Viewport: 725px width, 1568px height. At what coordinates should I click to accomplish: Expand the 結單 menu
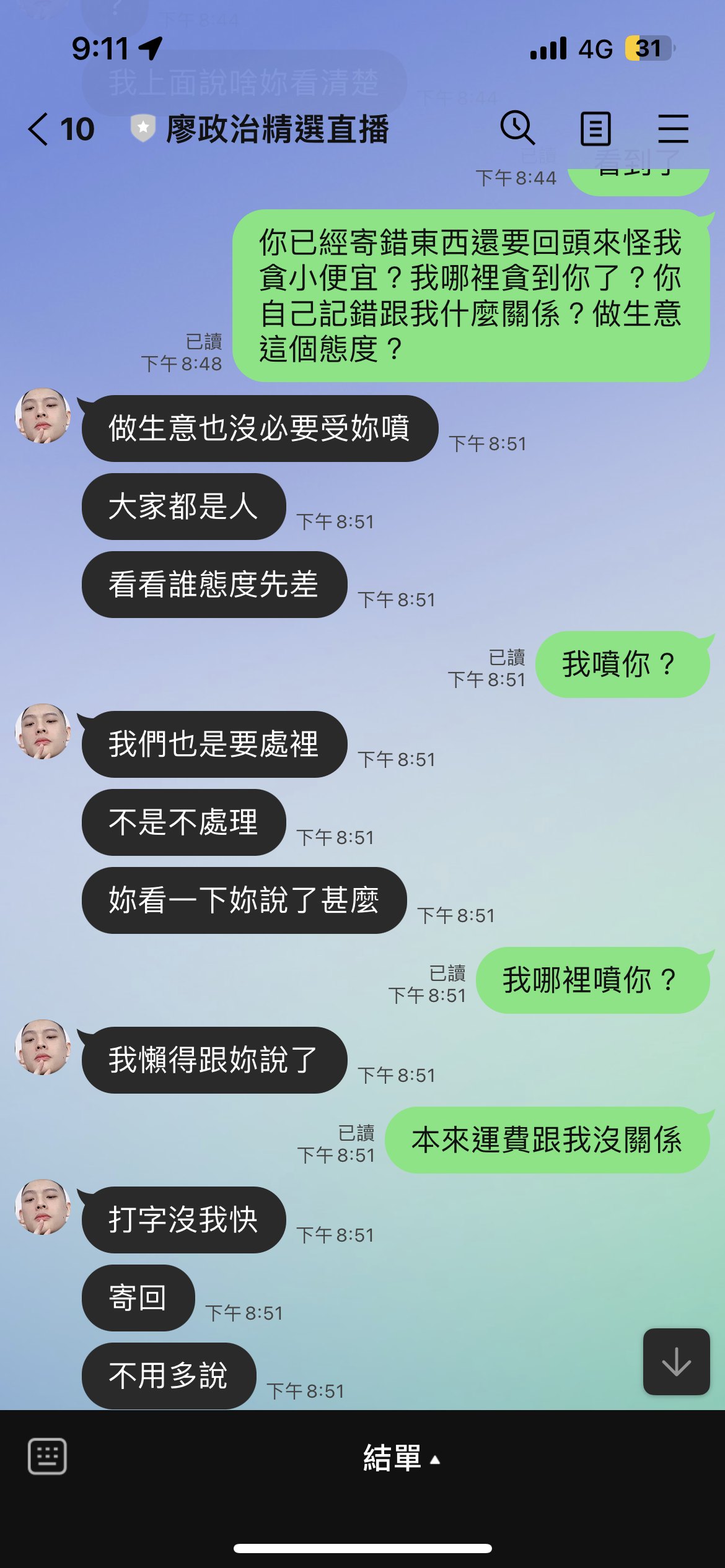(400, 1458)
